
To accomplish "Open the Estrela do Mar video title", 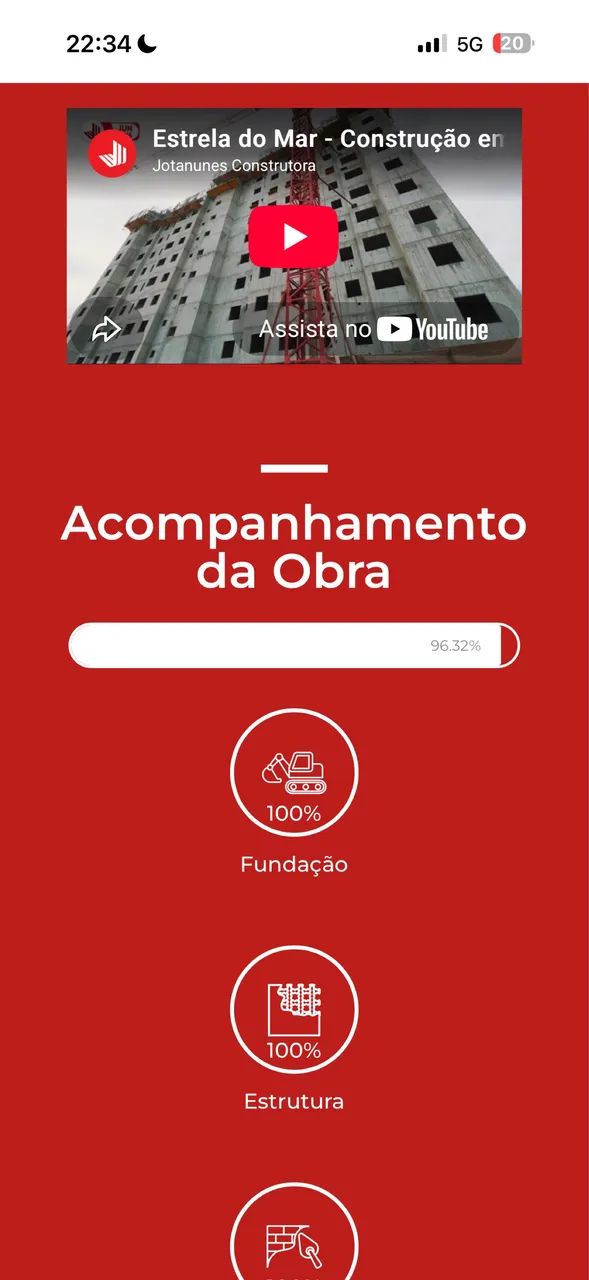I will click(x=328, y=139).
